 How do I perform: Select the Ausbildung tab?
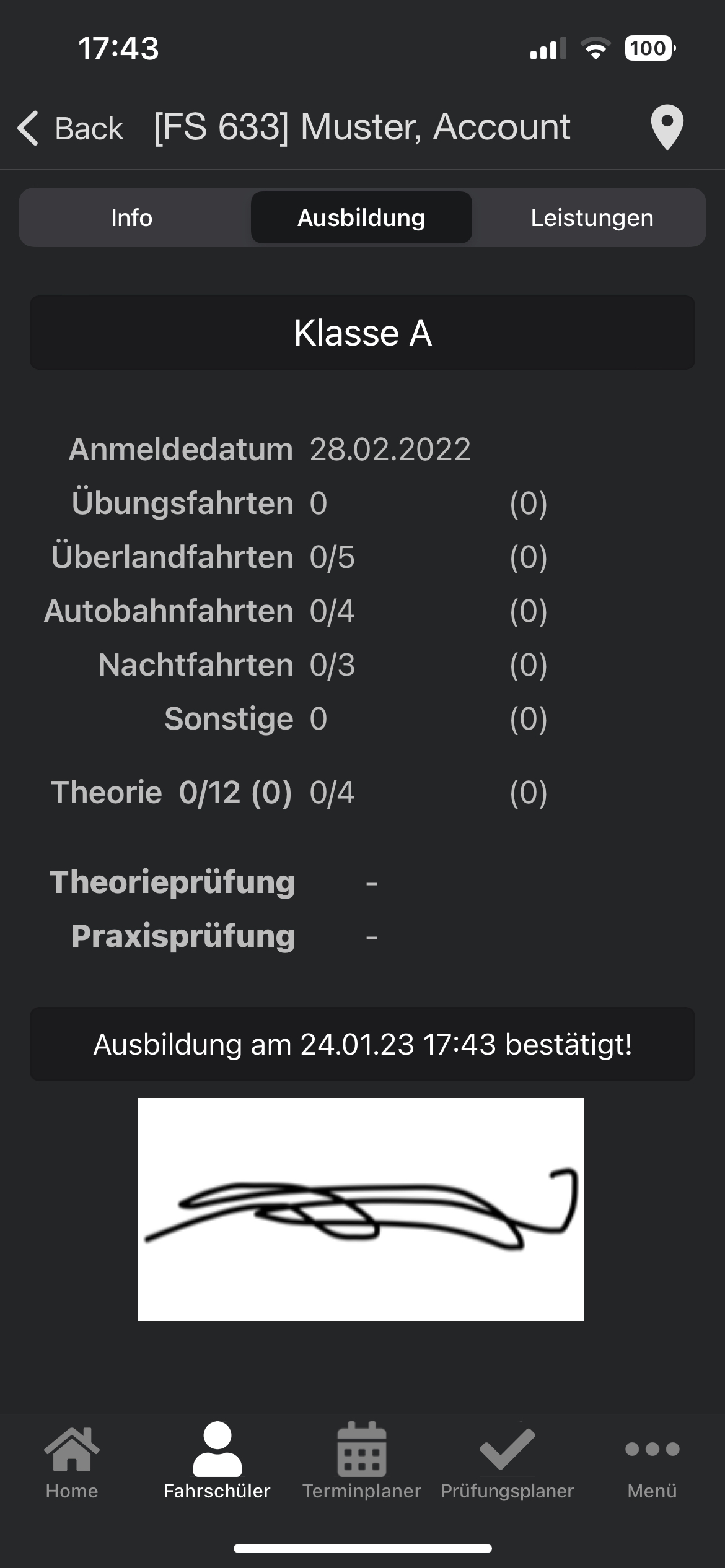pyautogui.click(x=361, y=217)
